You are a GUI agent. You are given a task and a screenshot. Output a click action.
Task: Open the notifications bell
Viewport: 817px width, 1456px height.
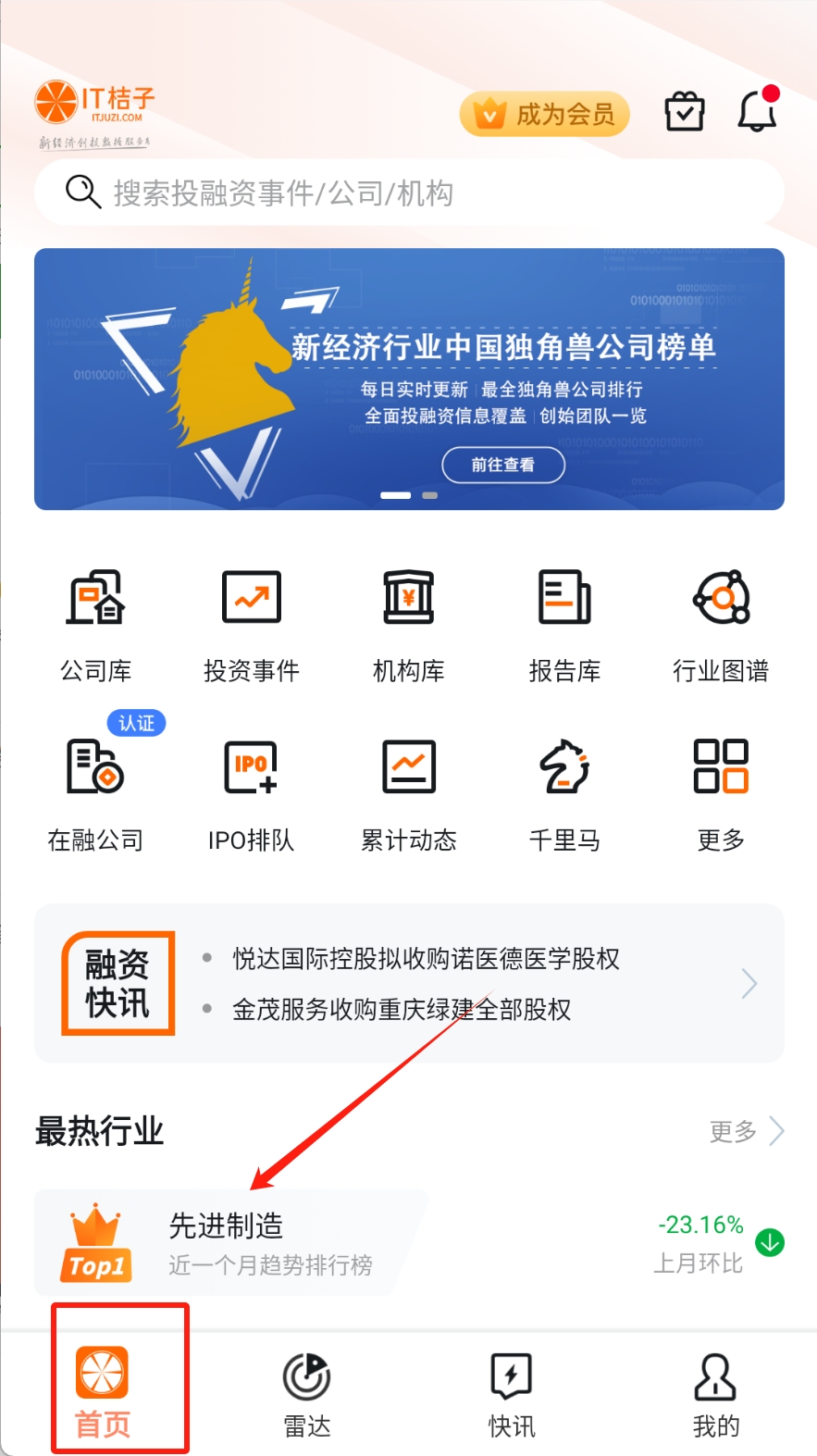pyautogui.click(x=757, y=110)
